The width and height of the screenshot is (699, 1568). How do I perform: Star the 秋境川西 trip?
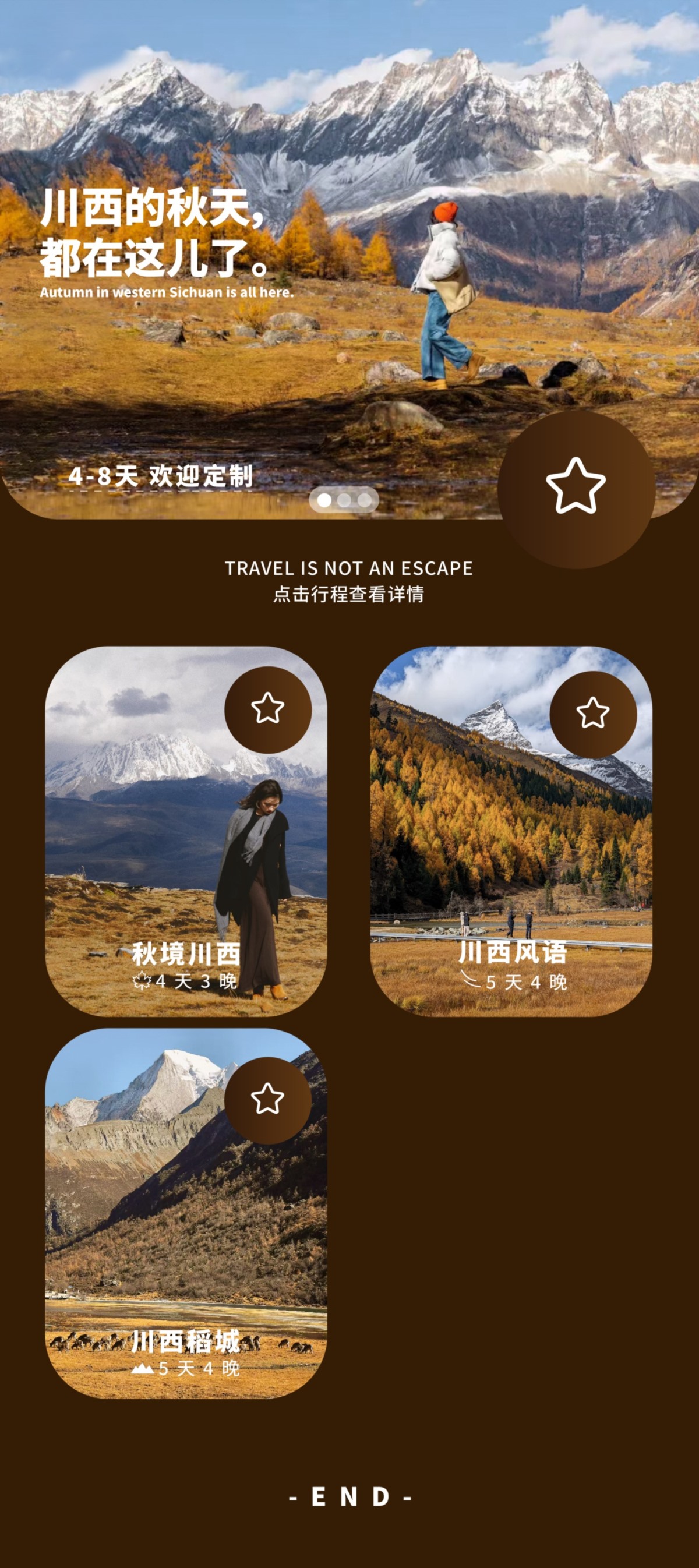point(268,709)
